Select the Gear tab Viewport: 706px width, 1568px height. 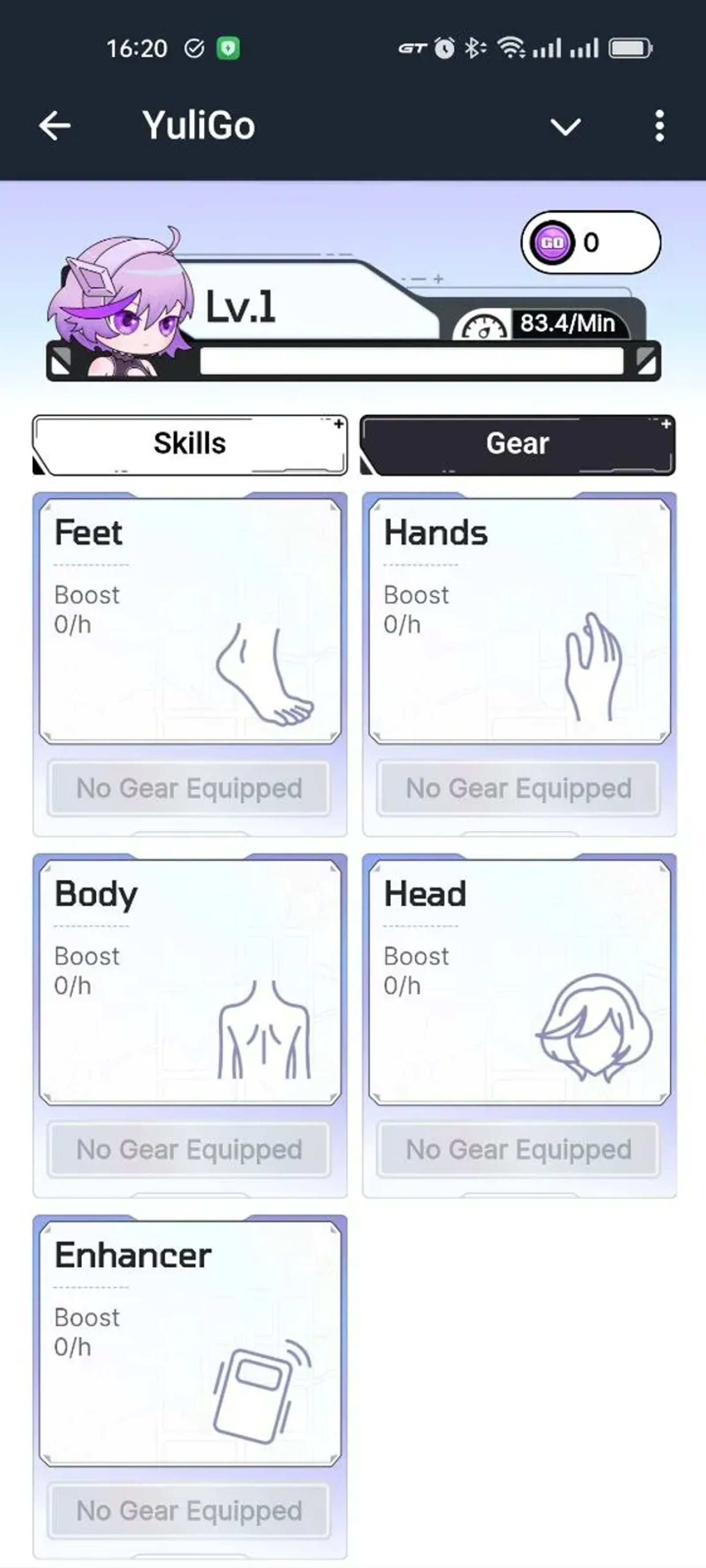coord(518,444)
